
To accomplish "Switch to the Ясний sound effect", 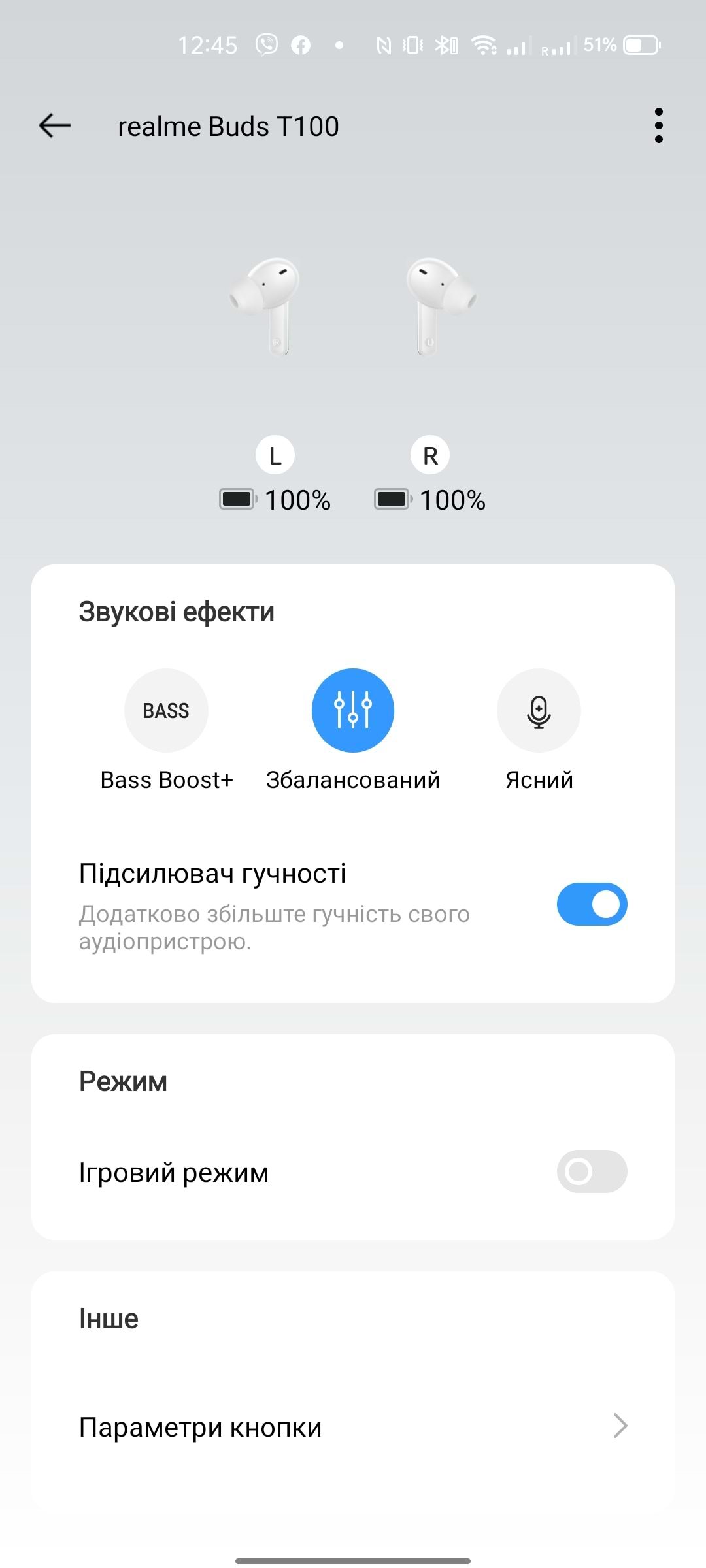I will (539, 711).
